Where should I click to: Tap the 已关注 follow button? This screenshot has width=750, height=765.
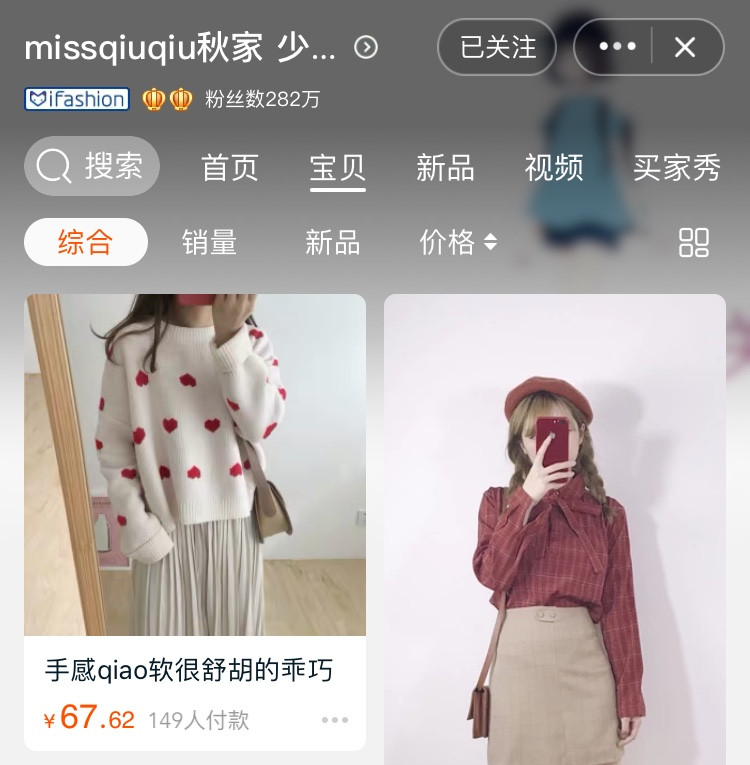click(x=497, y=47)
